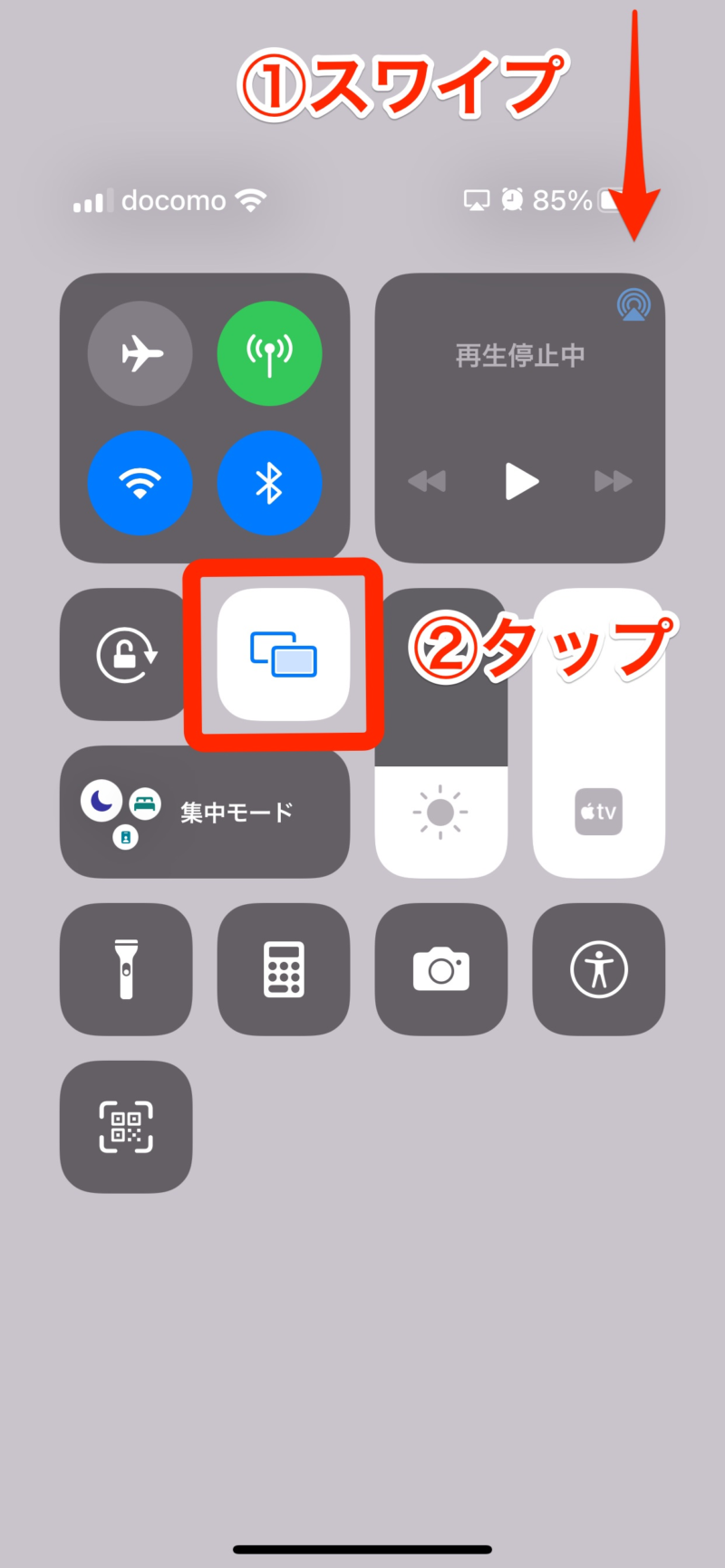The image size is (725, 1568).
Task: Open screen mirroring
Action: (x=284, y=654)
